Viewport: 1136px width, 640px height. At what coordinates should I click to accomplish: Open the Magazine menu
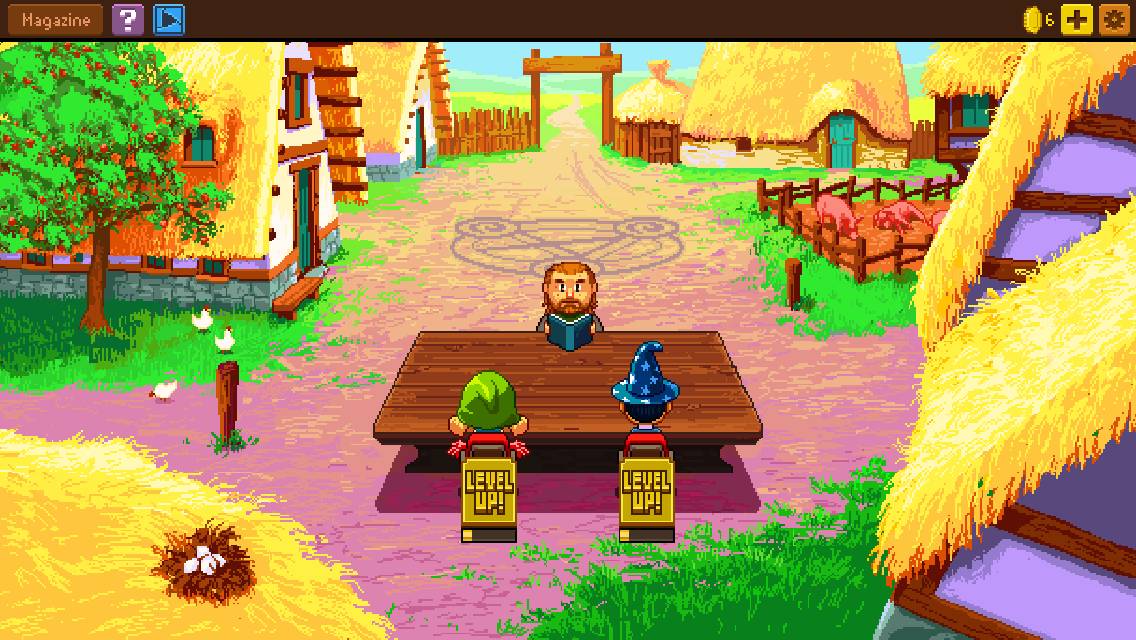point(55,19)
